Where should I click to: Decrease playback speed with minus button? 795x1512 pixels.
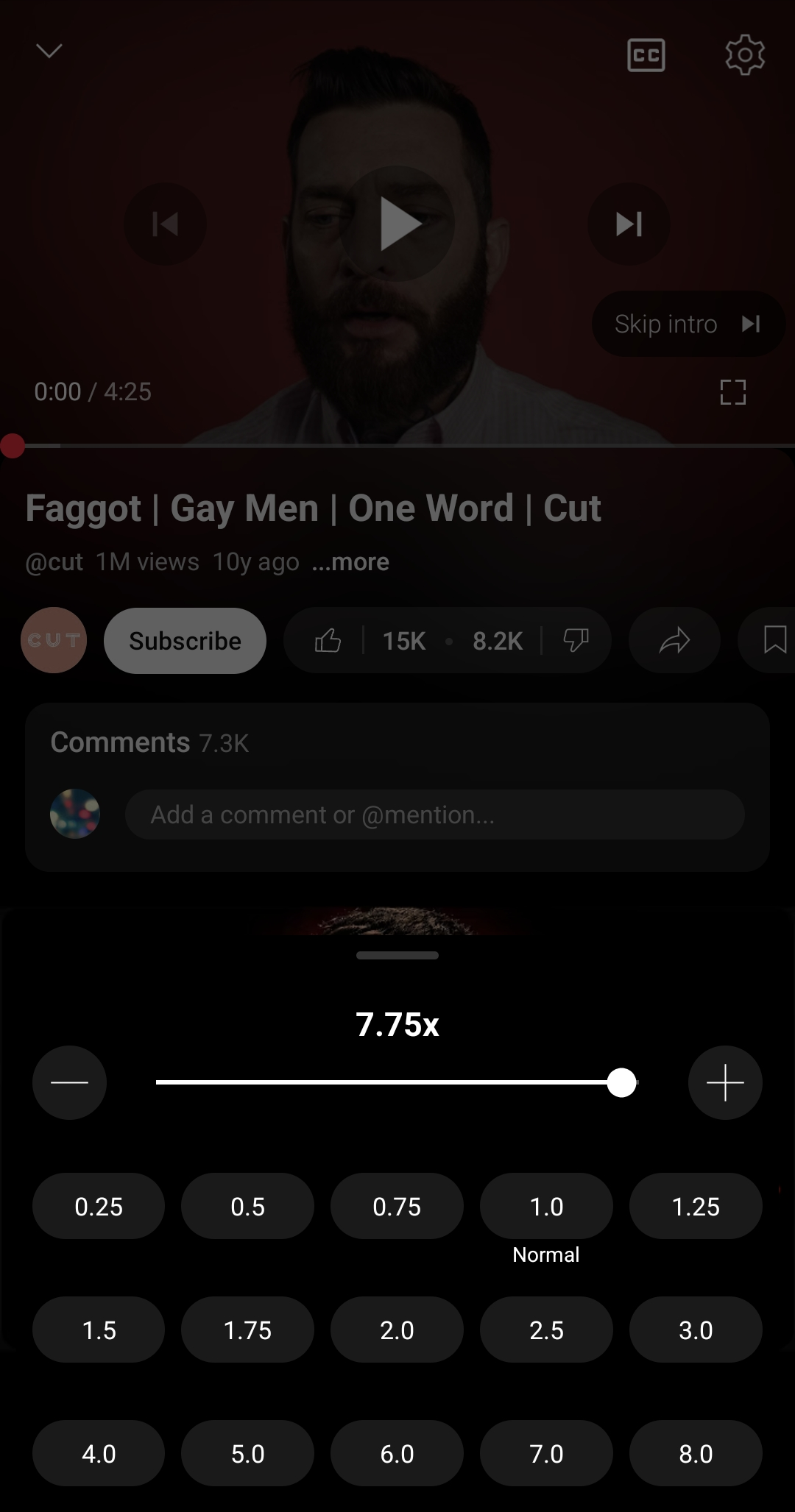tap(69, 1082)
